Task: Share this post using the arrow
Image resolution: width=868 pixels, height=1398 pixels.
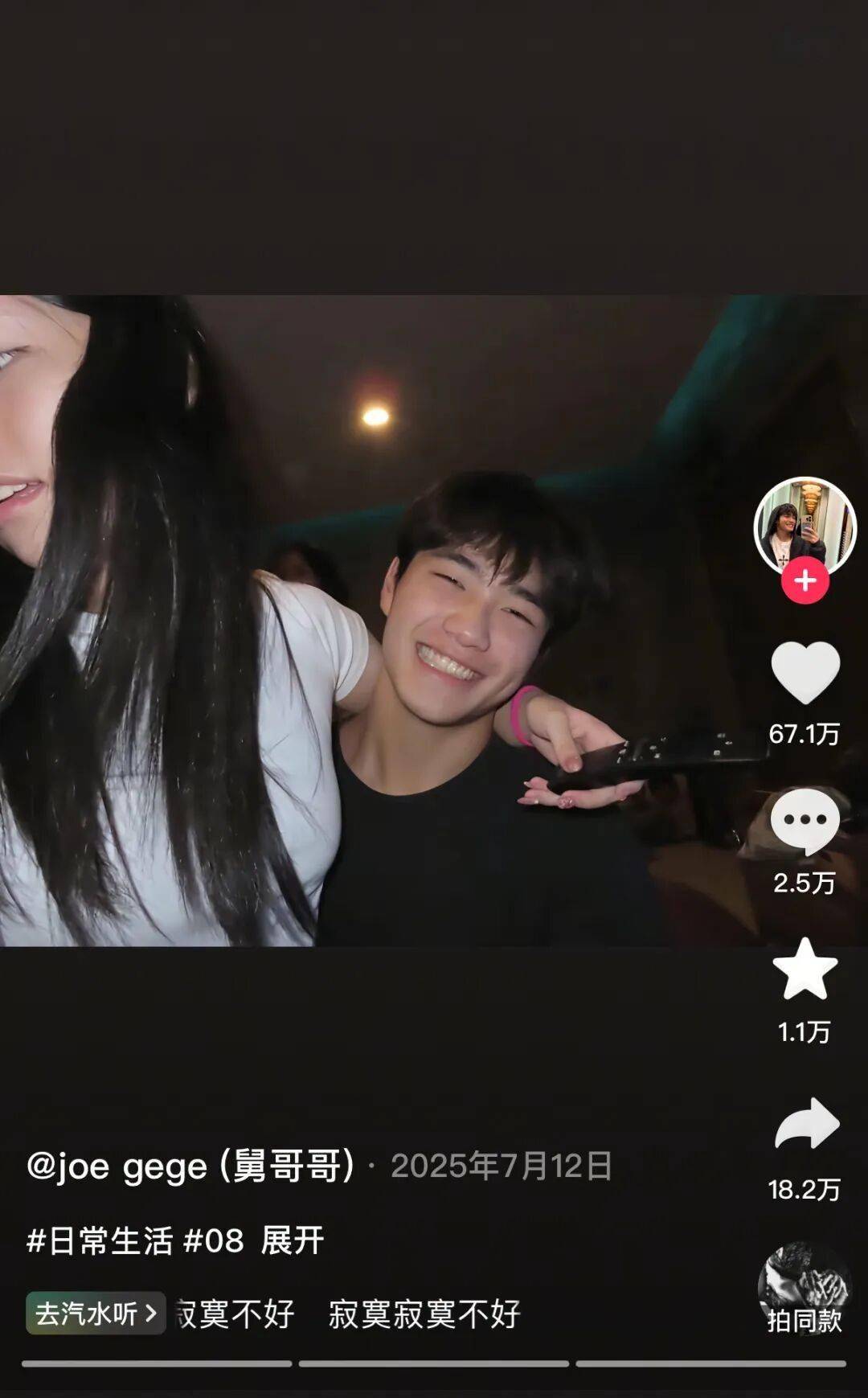Action: tap(806, 1125)
